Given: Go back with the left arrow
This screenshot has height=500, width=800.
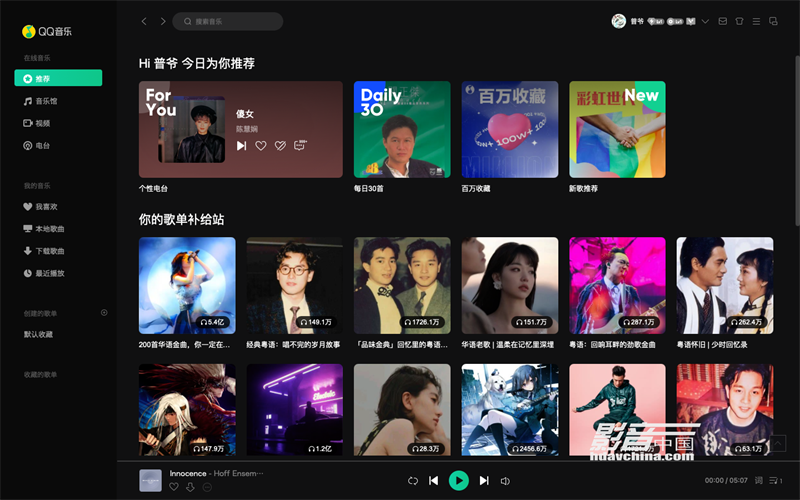Looking at the screenshot, I should pyautogui.click(x=144, y=21).
